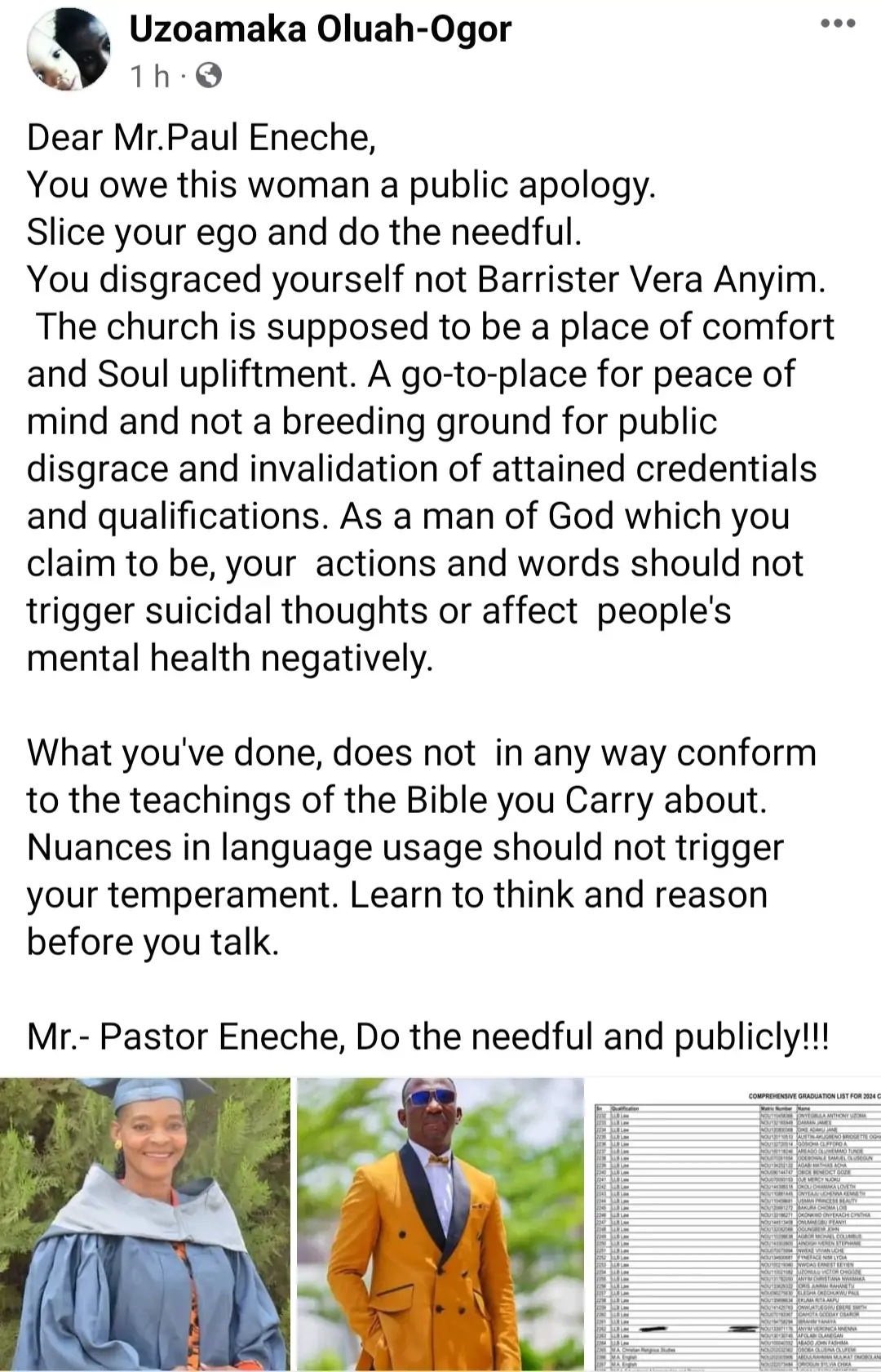Open Uzoamaka Oluah-Ogor's profile picture
881x1372 pixels.
pos(68,51)
